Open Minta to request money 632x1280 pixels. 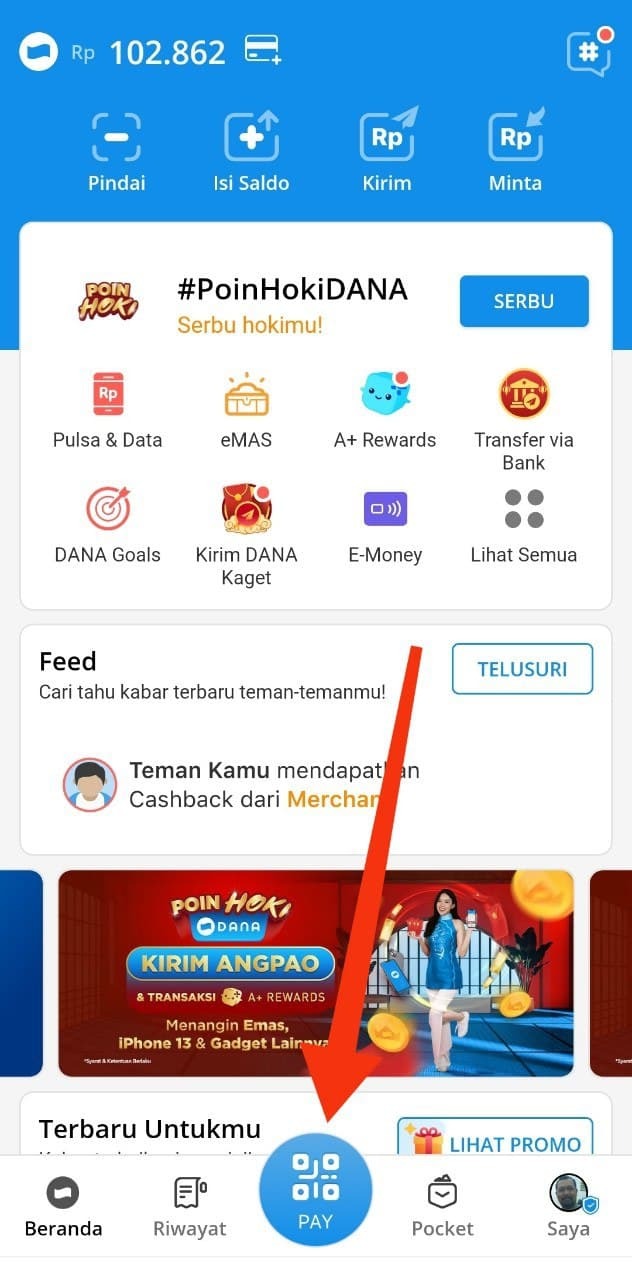pyautogui.click(x=515, y=151)
